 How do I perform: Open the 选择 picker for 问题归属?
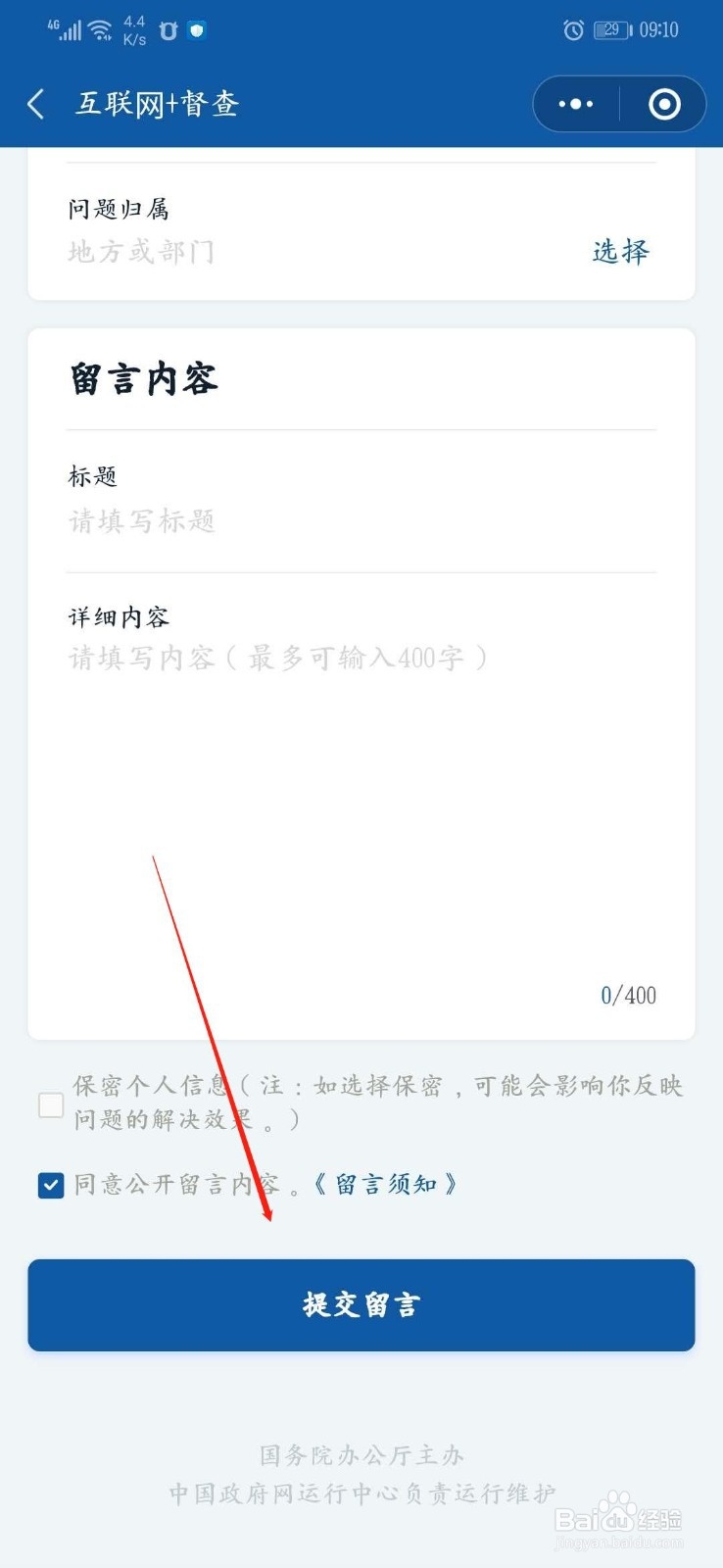pos(619,252)
